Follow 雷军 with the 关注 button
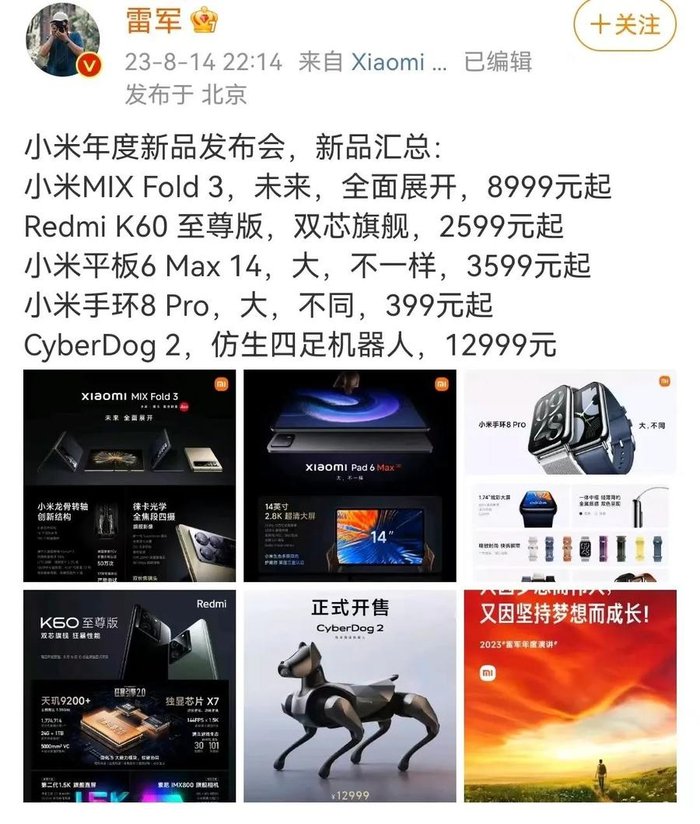 tap(626, 24)
